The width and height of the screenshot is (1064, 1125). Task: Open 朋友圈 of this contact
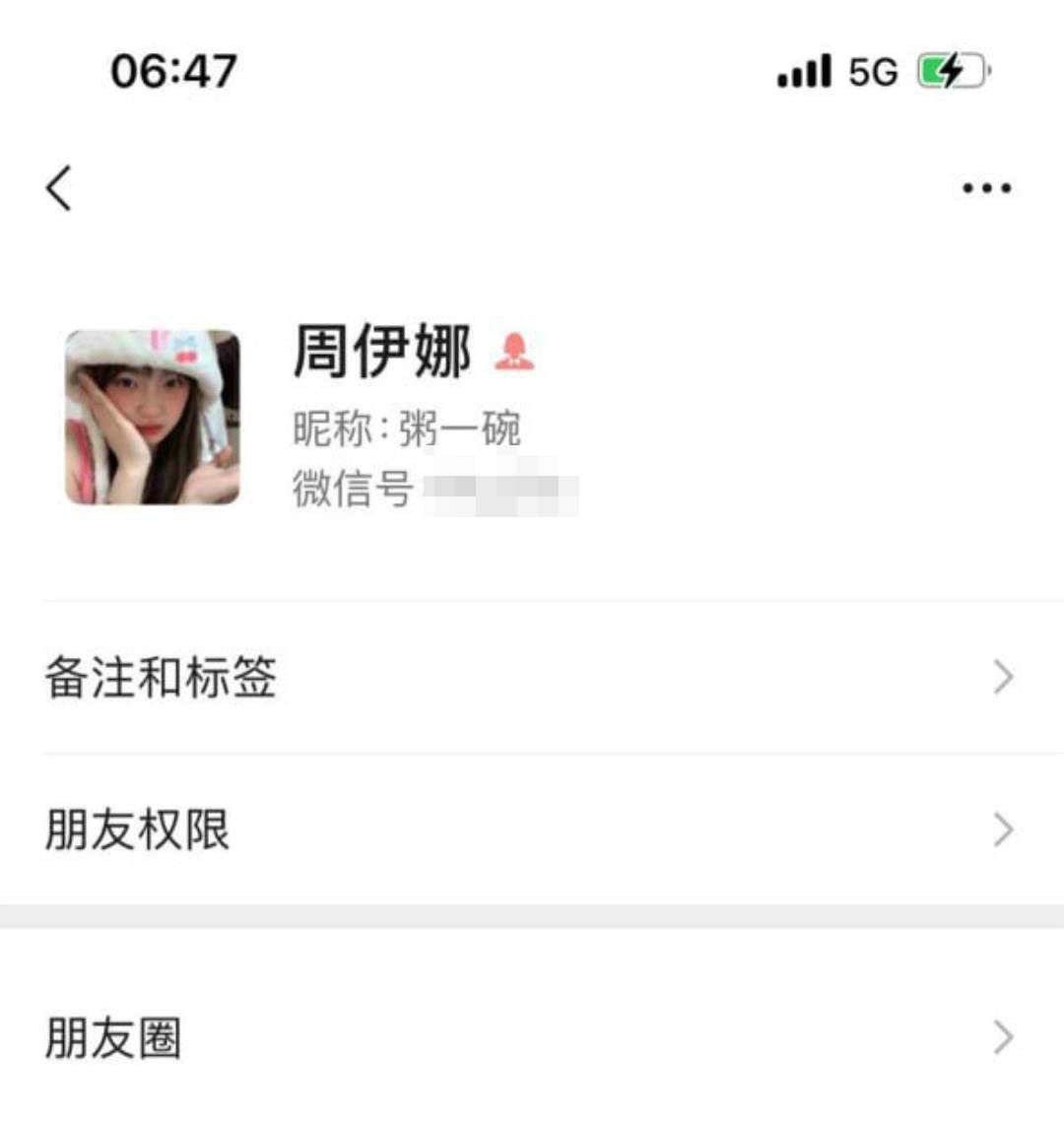click(532, 1037)
